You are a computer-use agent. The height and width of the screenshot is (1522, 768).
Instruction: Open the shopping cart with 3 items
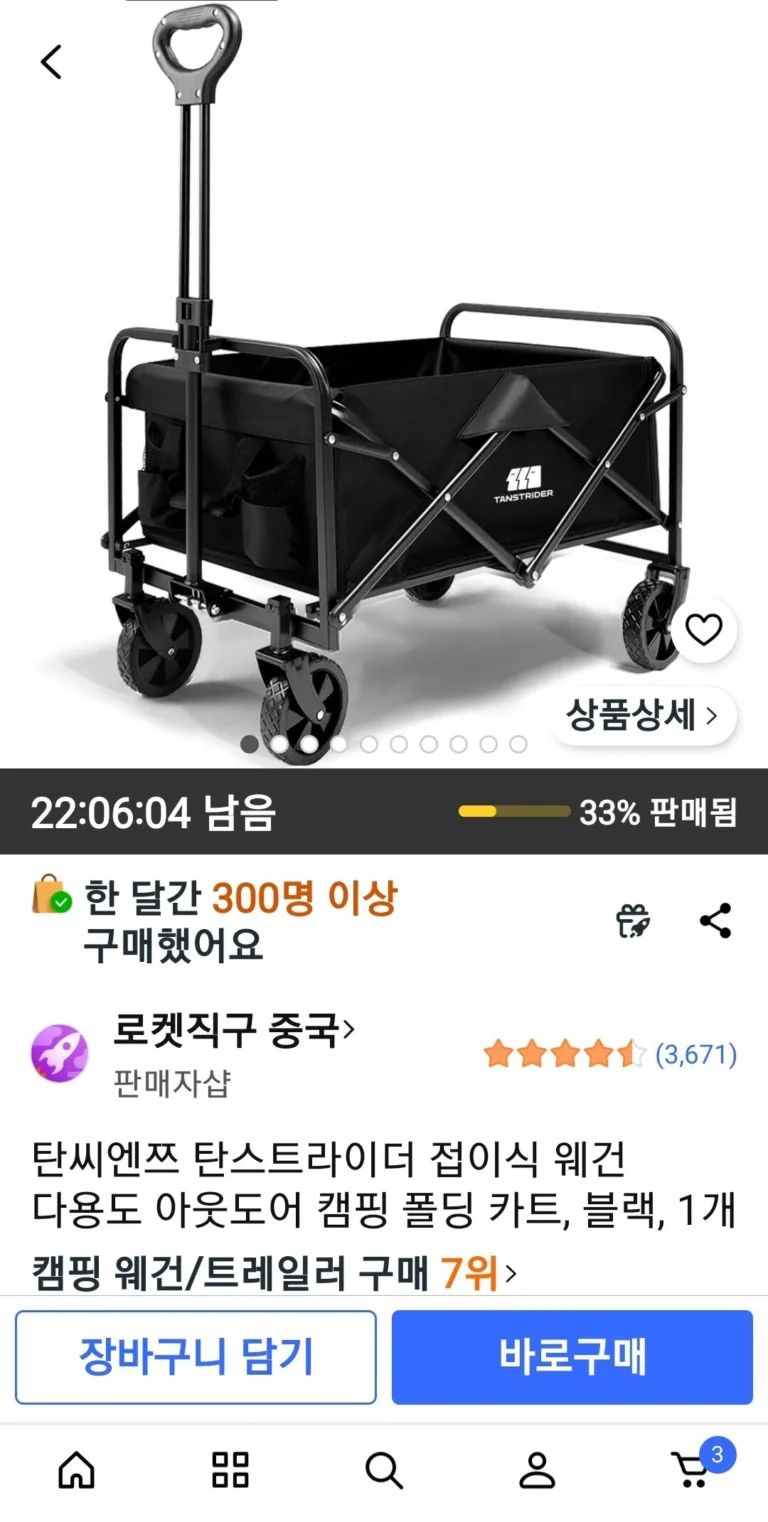[692, 1468]
